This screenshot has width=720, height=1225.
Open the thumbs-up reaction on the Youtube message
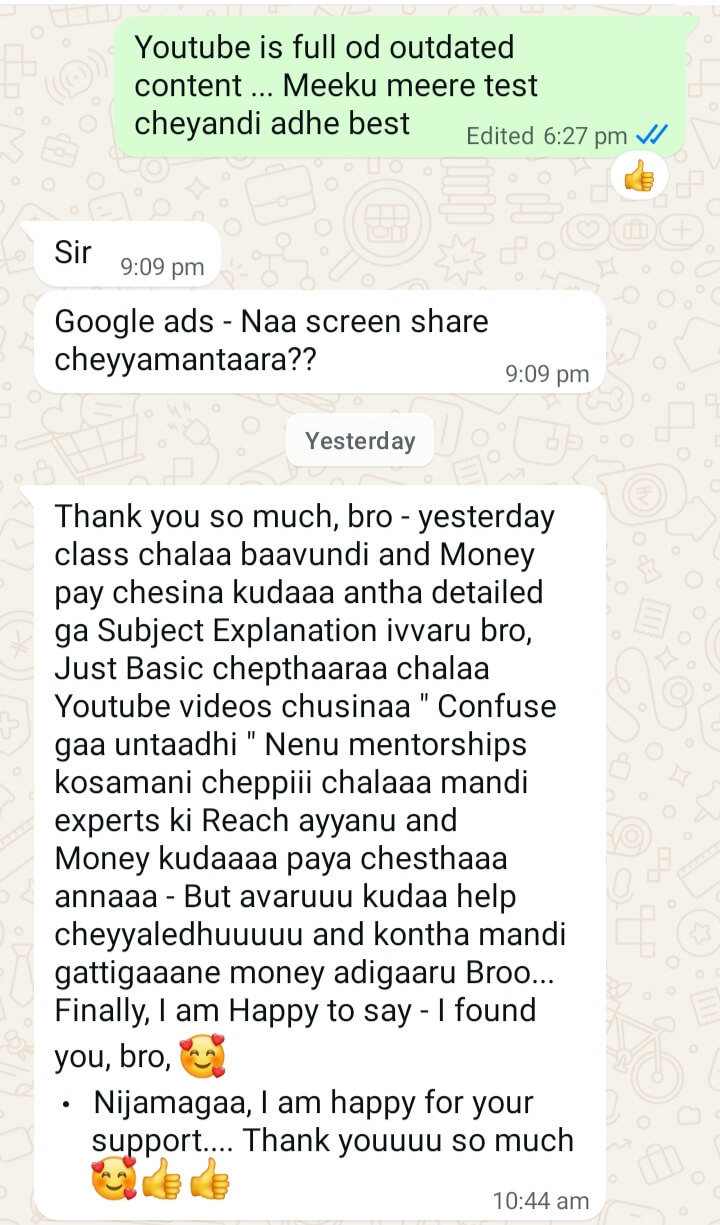(638, 179)
